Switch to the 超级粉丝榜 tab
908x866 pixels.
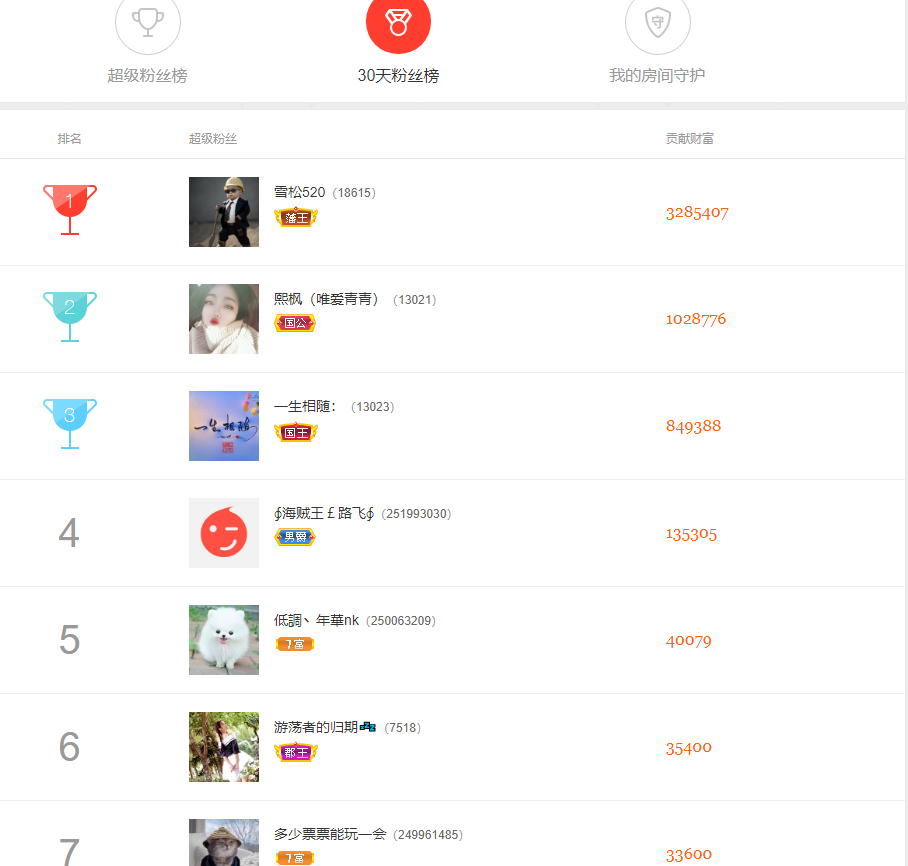147,42
